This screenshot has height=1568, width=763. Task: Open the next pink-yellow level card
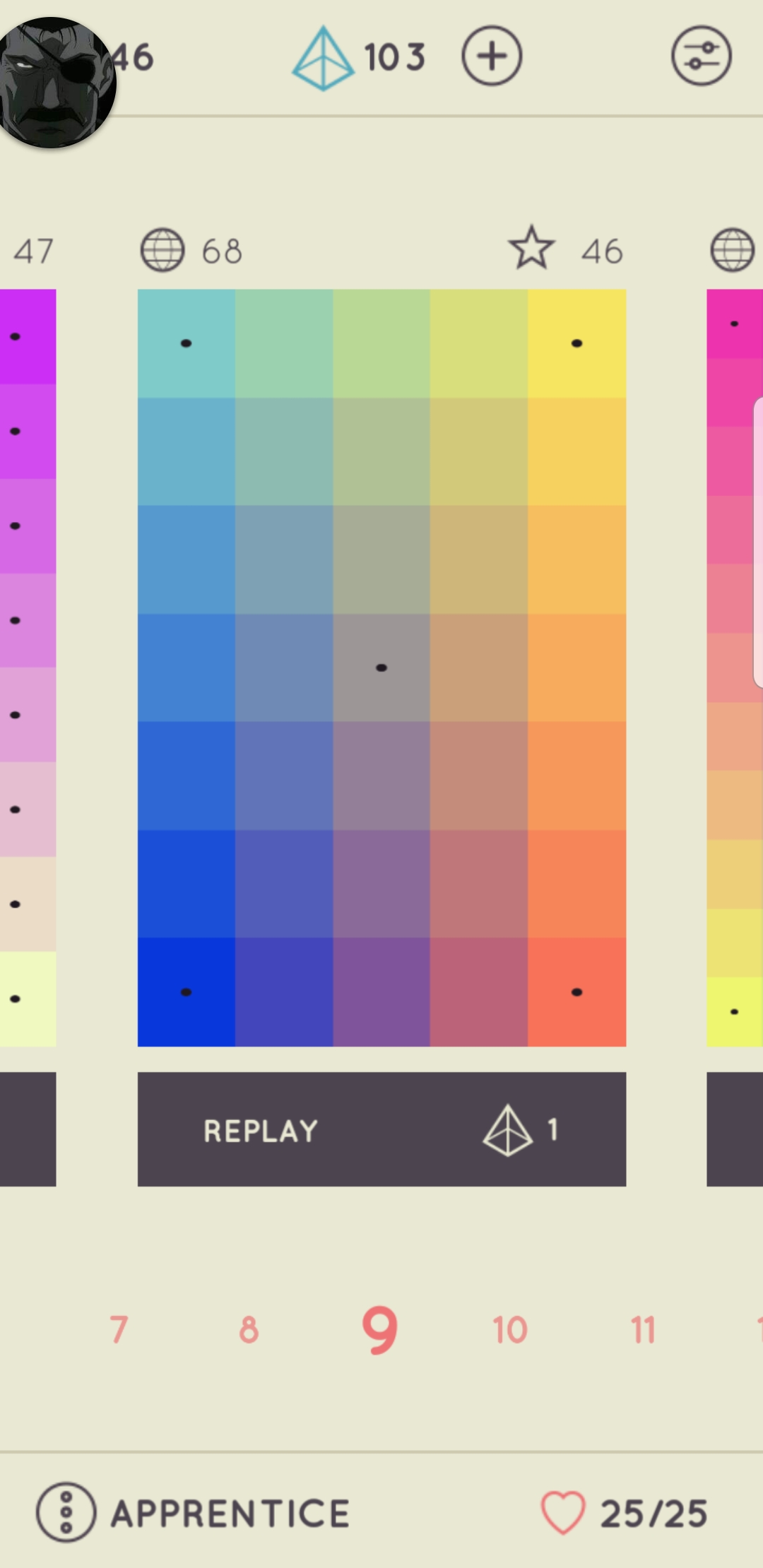735,667
